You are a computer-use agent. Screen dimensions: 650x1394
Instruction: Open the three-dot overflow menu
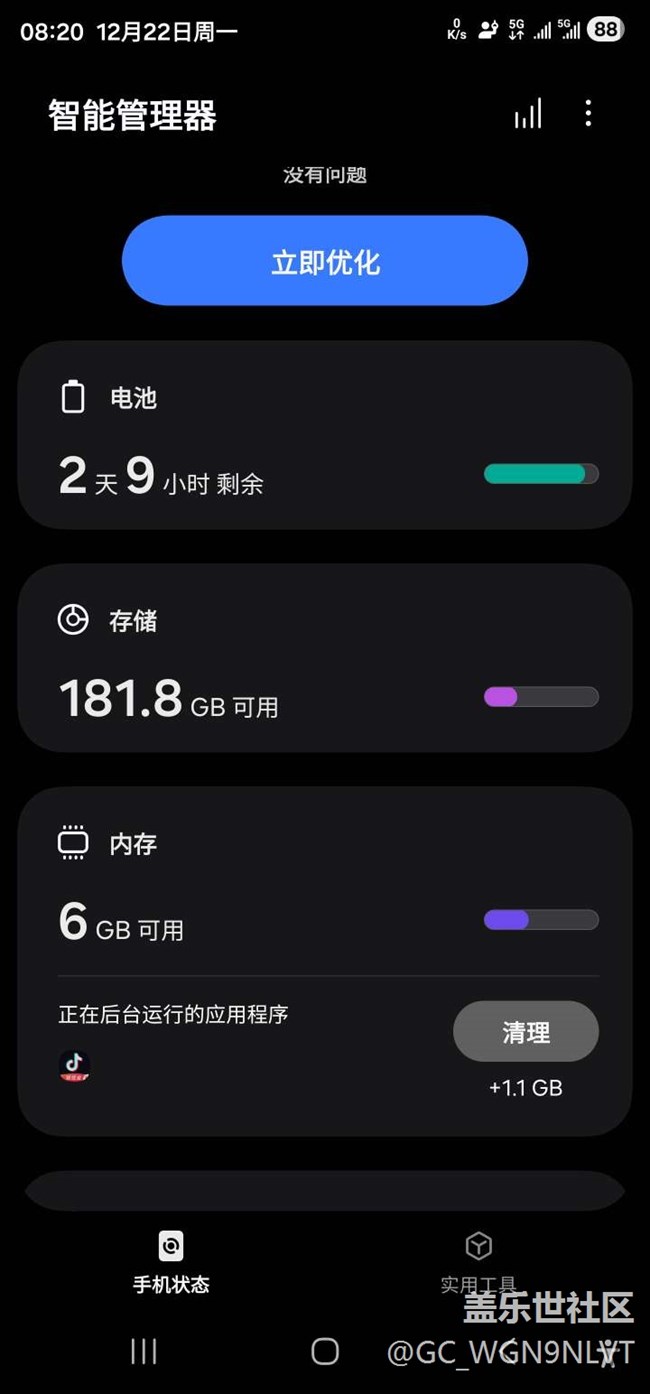pos(588,114)
